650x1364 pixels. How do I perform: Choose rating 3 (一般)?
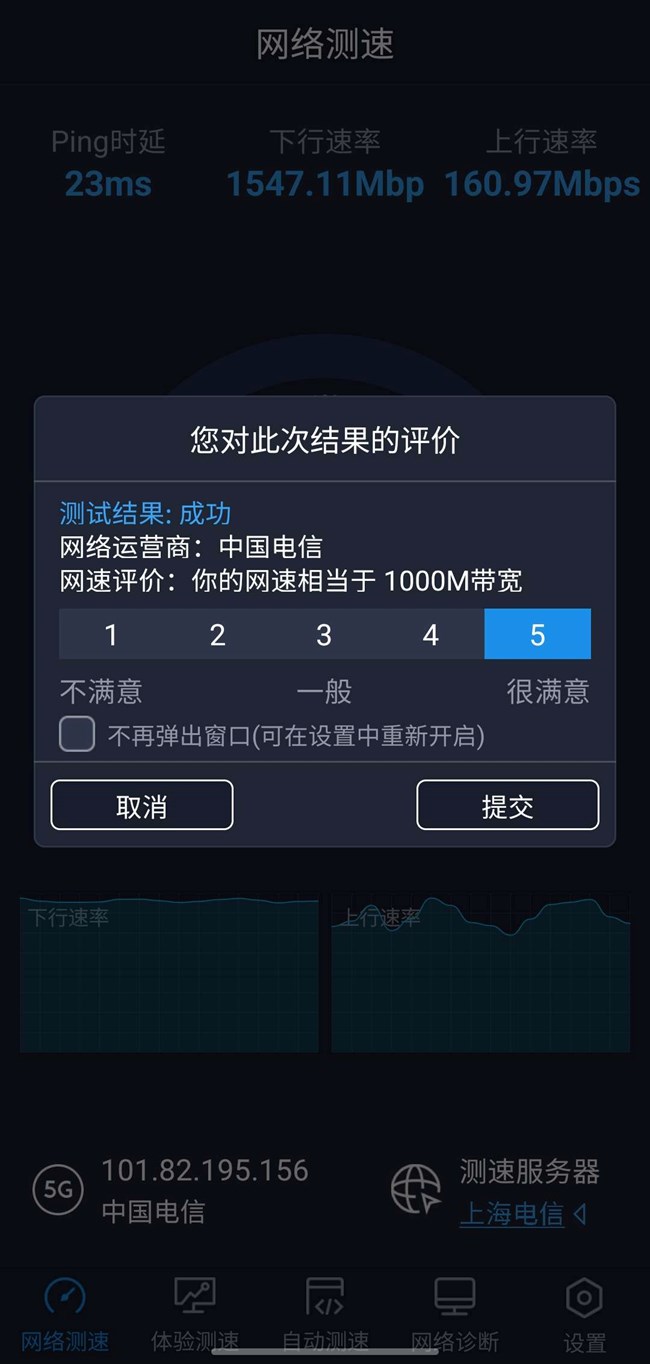coord(324,634)
